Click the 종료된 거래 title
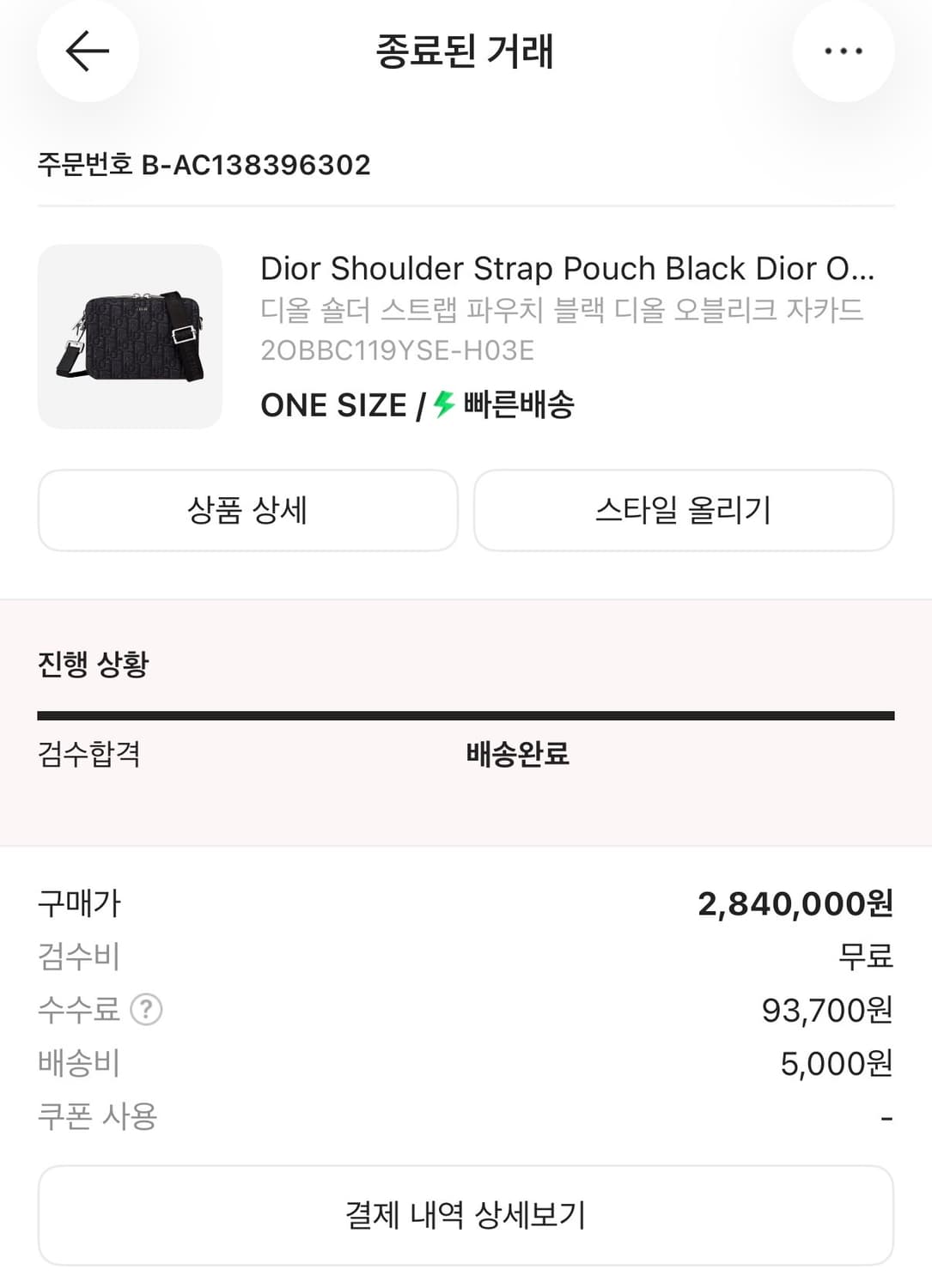The height and width of the screenshot is (1288, 932). (466, 52)
